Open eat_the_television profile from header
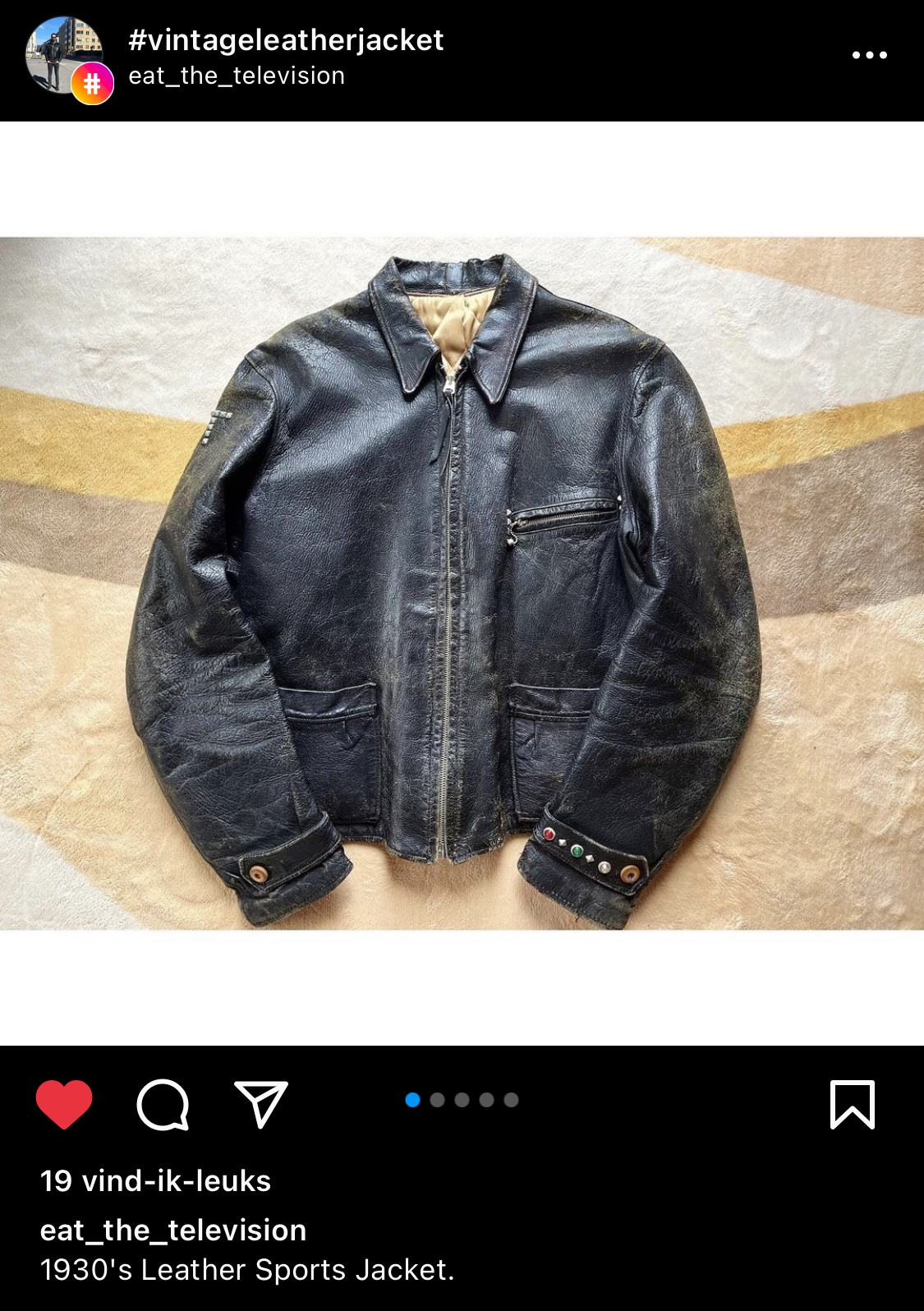This screenshot has width=924, height=1311. click(237, 76)
